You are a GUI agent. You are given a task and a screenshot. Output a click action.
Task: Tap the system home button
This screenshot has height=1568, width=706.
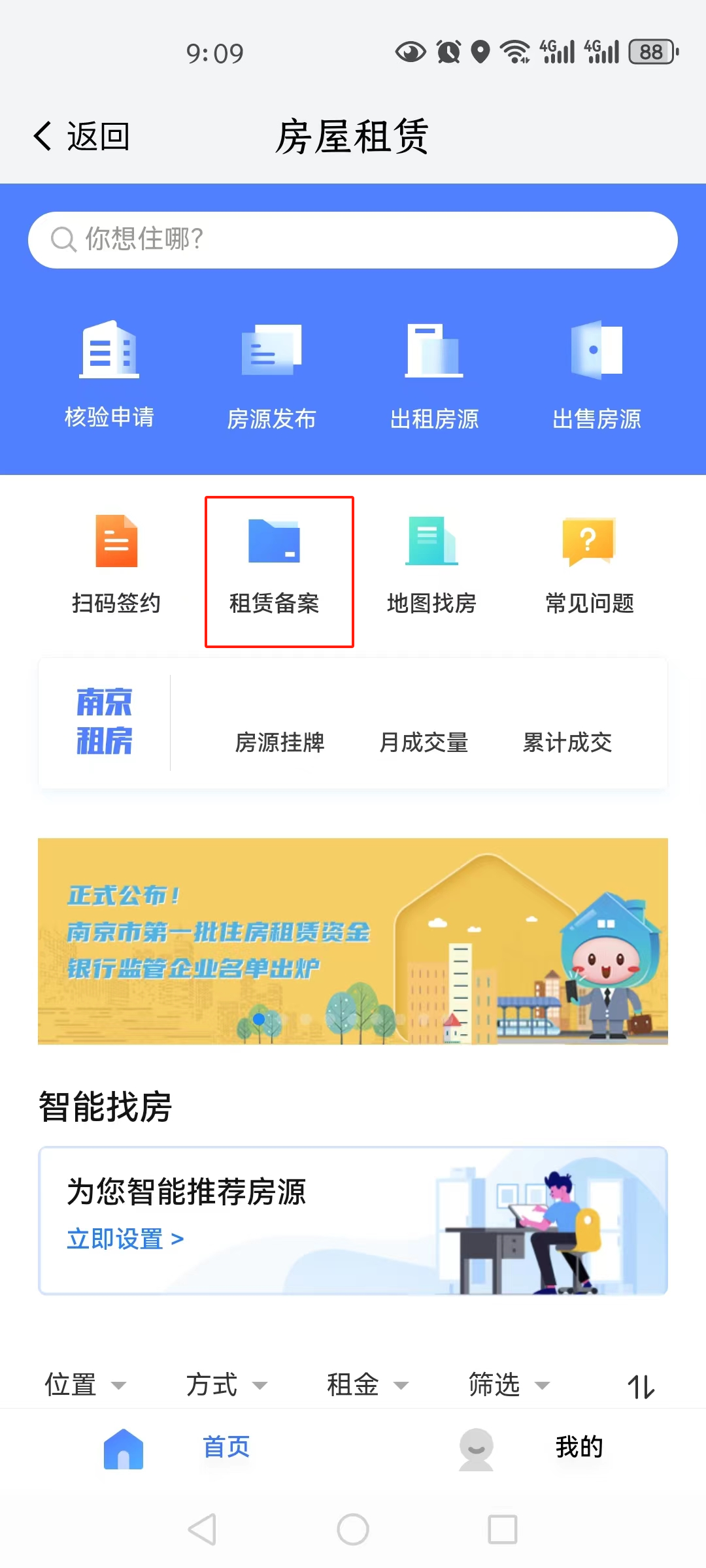[x=353, y=1529]
